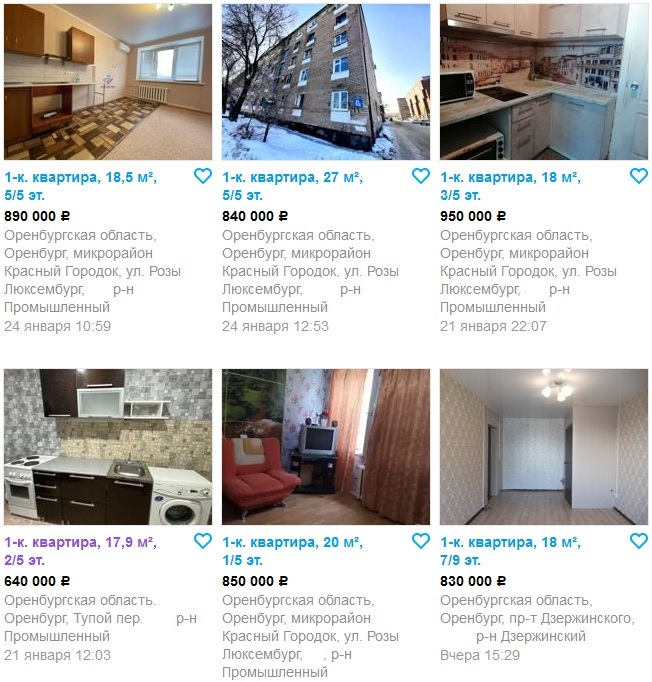
Task: Favorite the 18,5 м² apartment listing
Action: tap(203, 176)
